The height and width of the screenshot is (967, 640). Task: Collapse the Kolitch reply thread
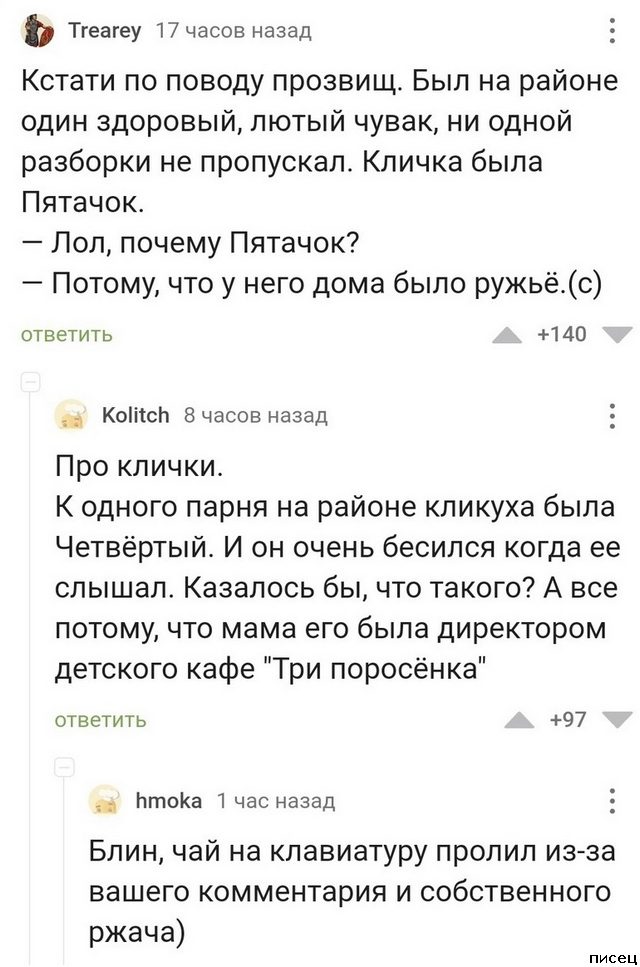[x=30, y=382]
